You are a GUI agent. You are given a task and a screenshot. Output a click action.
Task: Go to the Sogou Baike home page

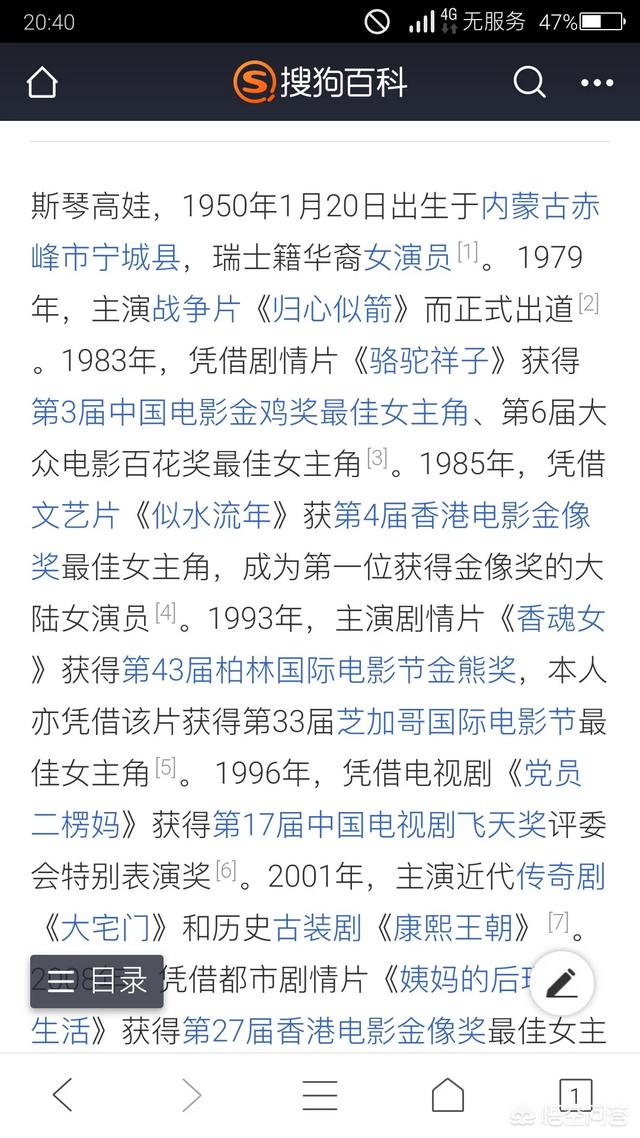(x=42, y=82)
